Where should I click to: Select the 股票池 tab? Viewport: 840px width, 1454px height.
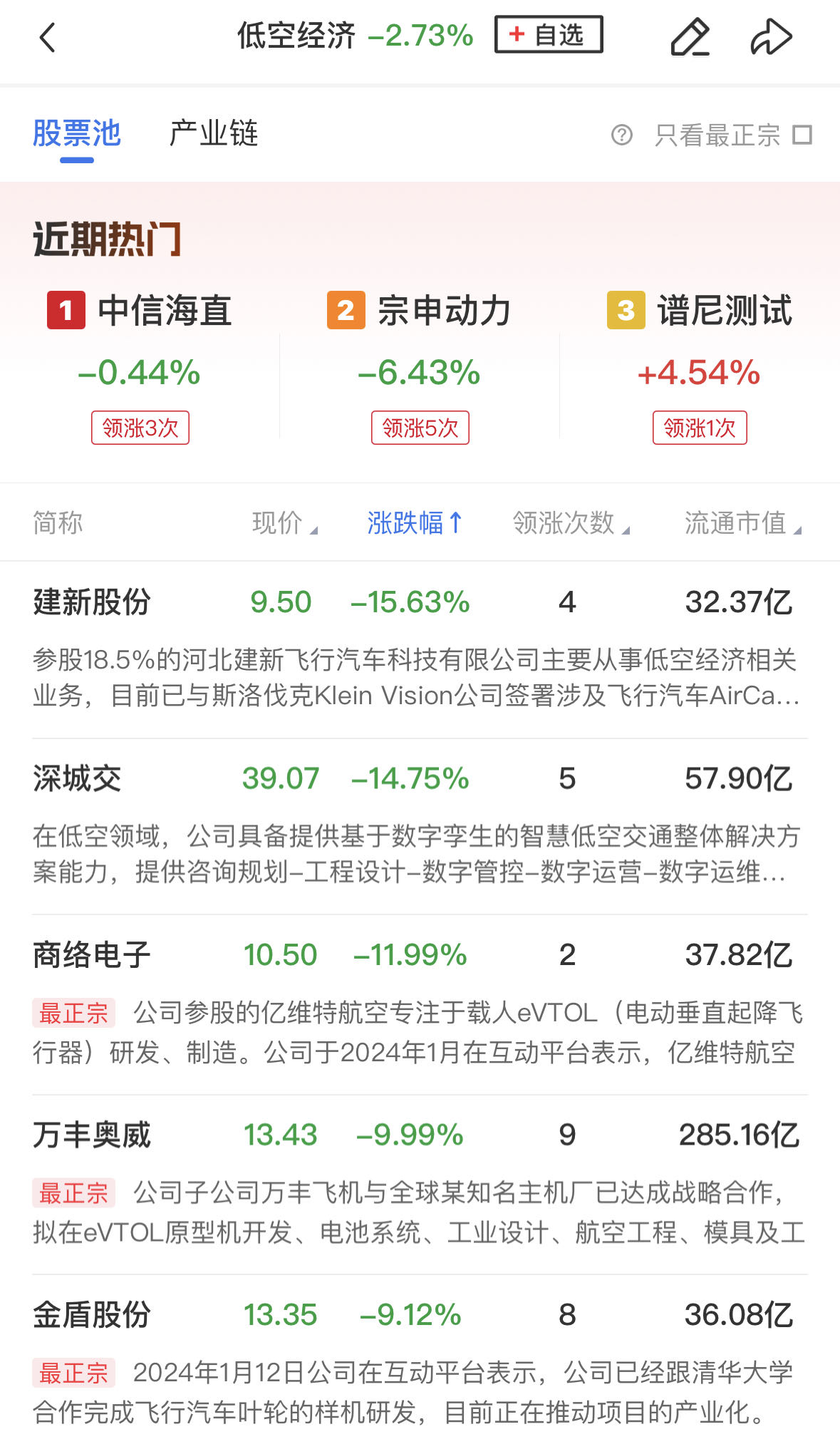pos(77,134)
